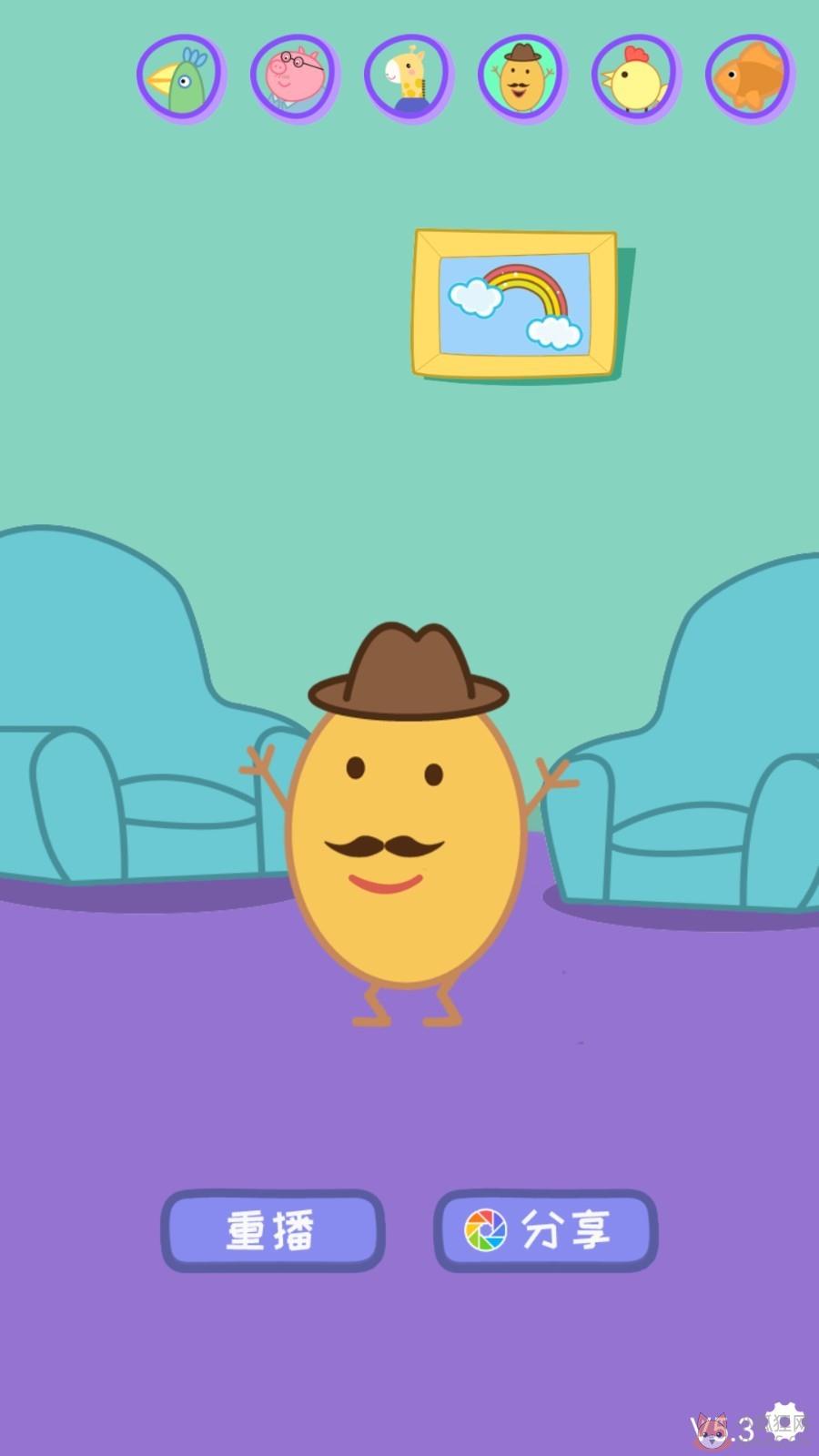Open the settings gear icon
The height and width of the screenshot is (1456, 819).
click(x=785, y=1422)
